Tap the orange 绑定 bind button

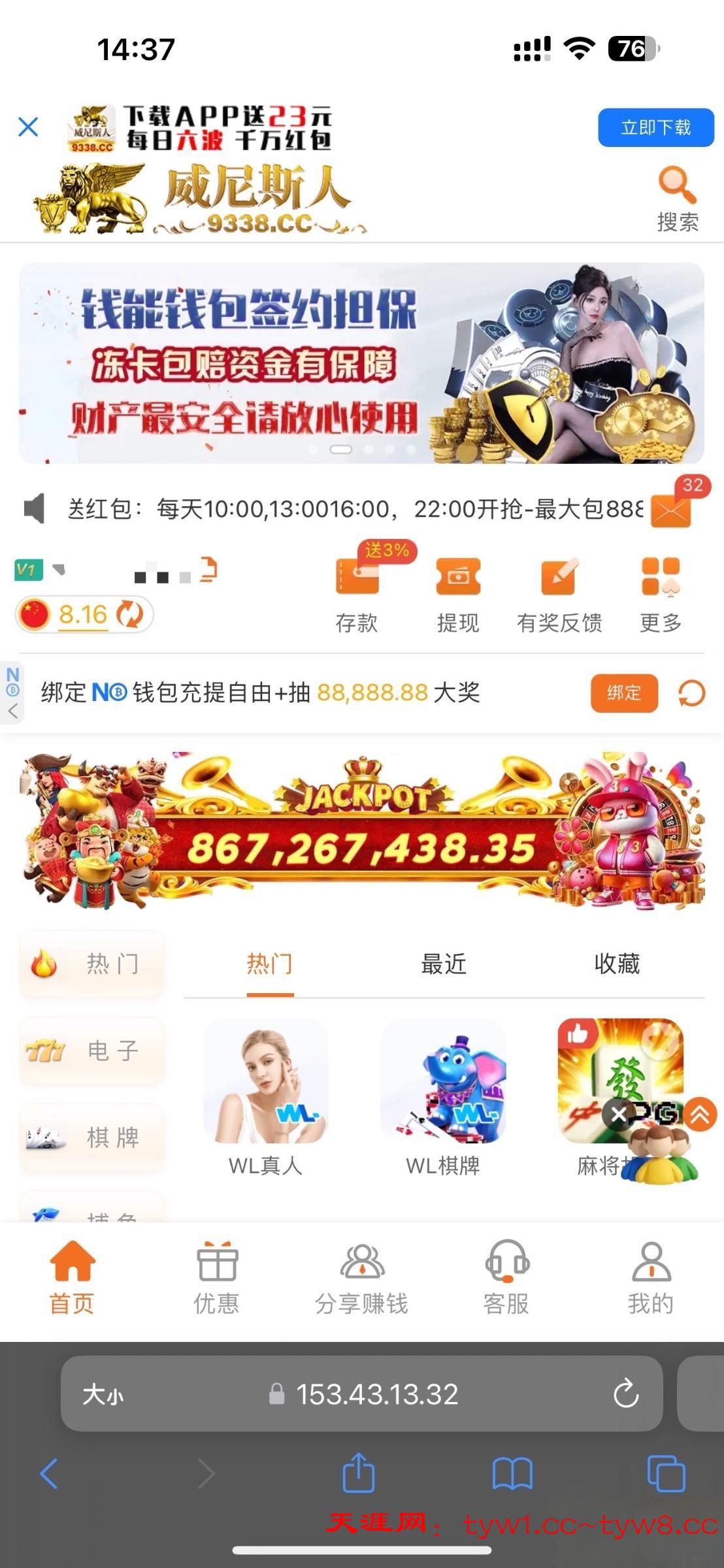coord(624,693)
